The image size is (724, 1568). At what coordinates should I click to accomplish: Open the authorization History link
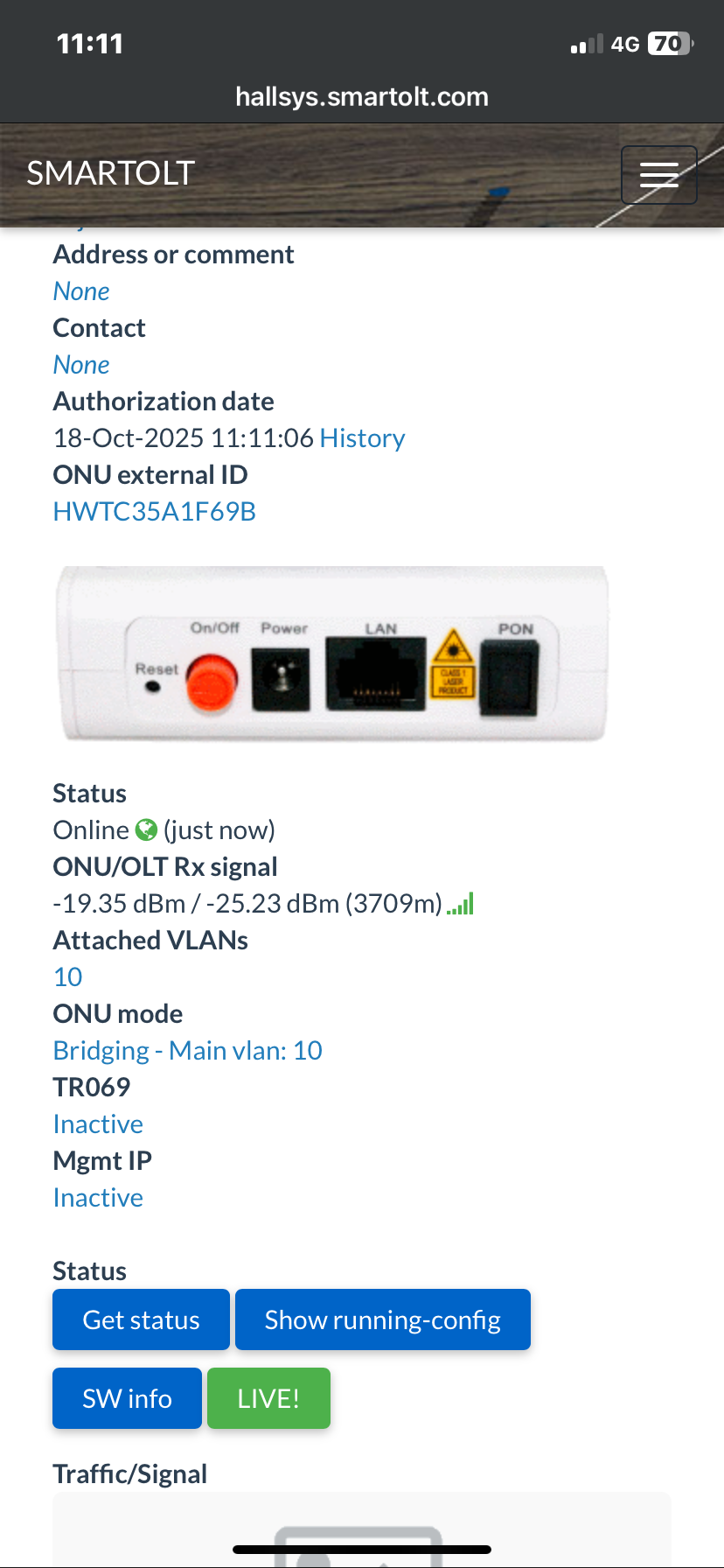click(x=362, y=438)
